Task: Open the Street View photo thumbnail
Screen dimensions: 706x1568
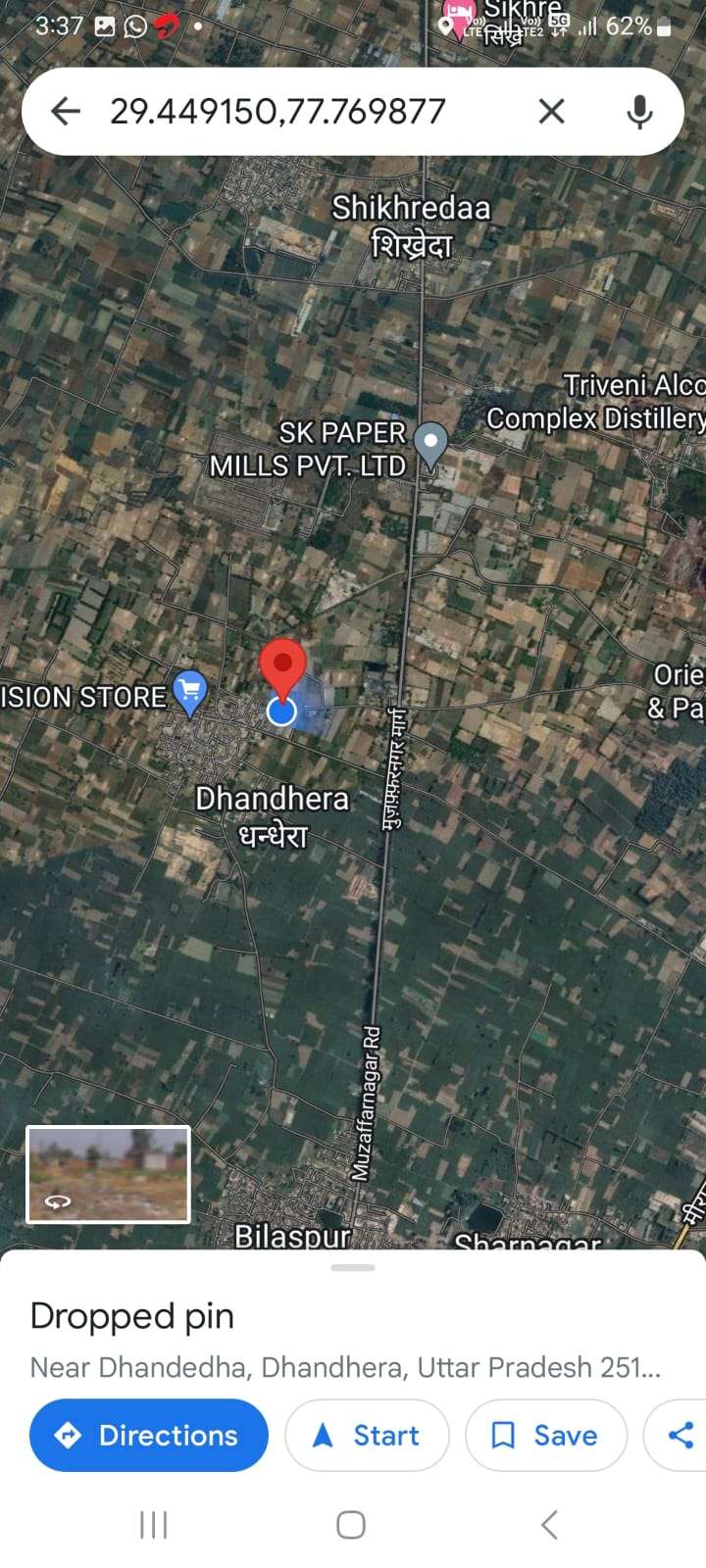Action: 108,1174
